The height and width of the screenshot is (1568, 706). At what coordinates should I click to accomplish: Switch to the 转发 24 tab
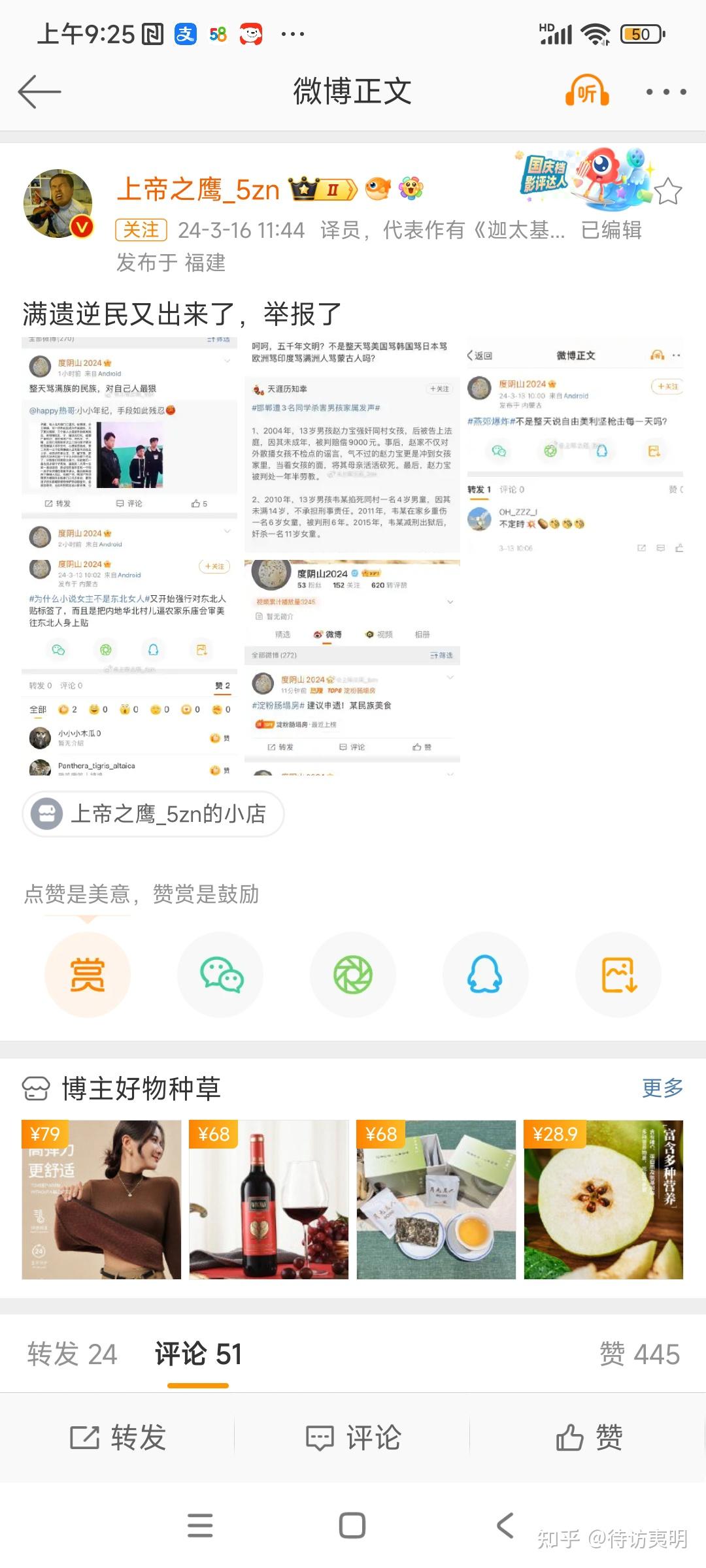click(x=72, y=1354)
